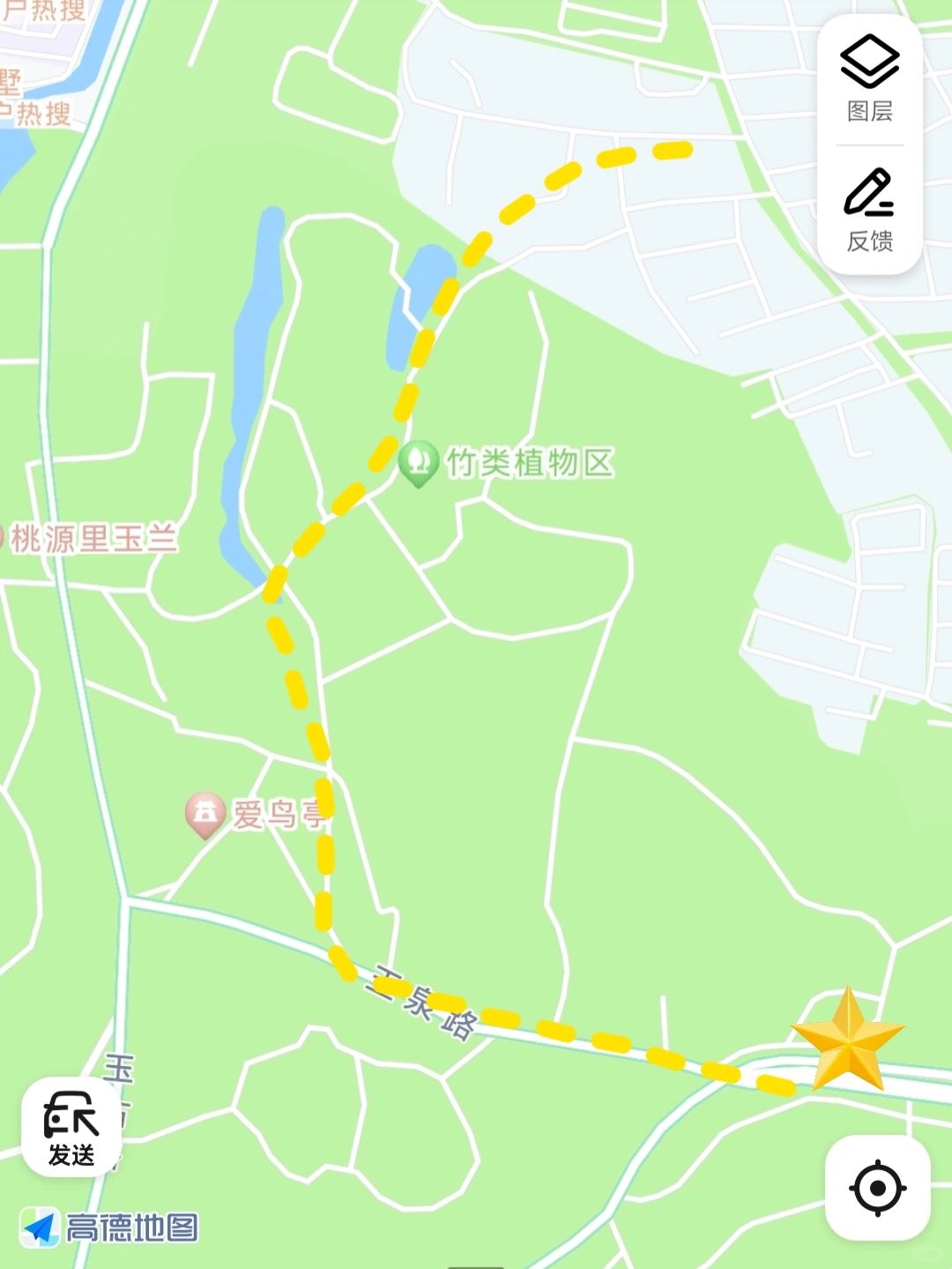Tap the 反馈 feedback button
Viewport: 952px width, 1269px height.
[x=869, y=211]
